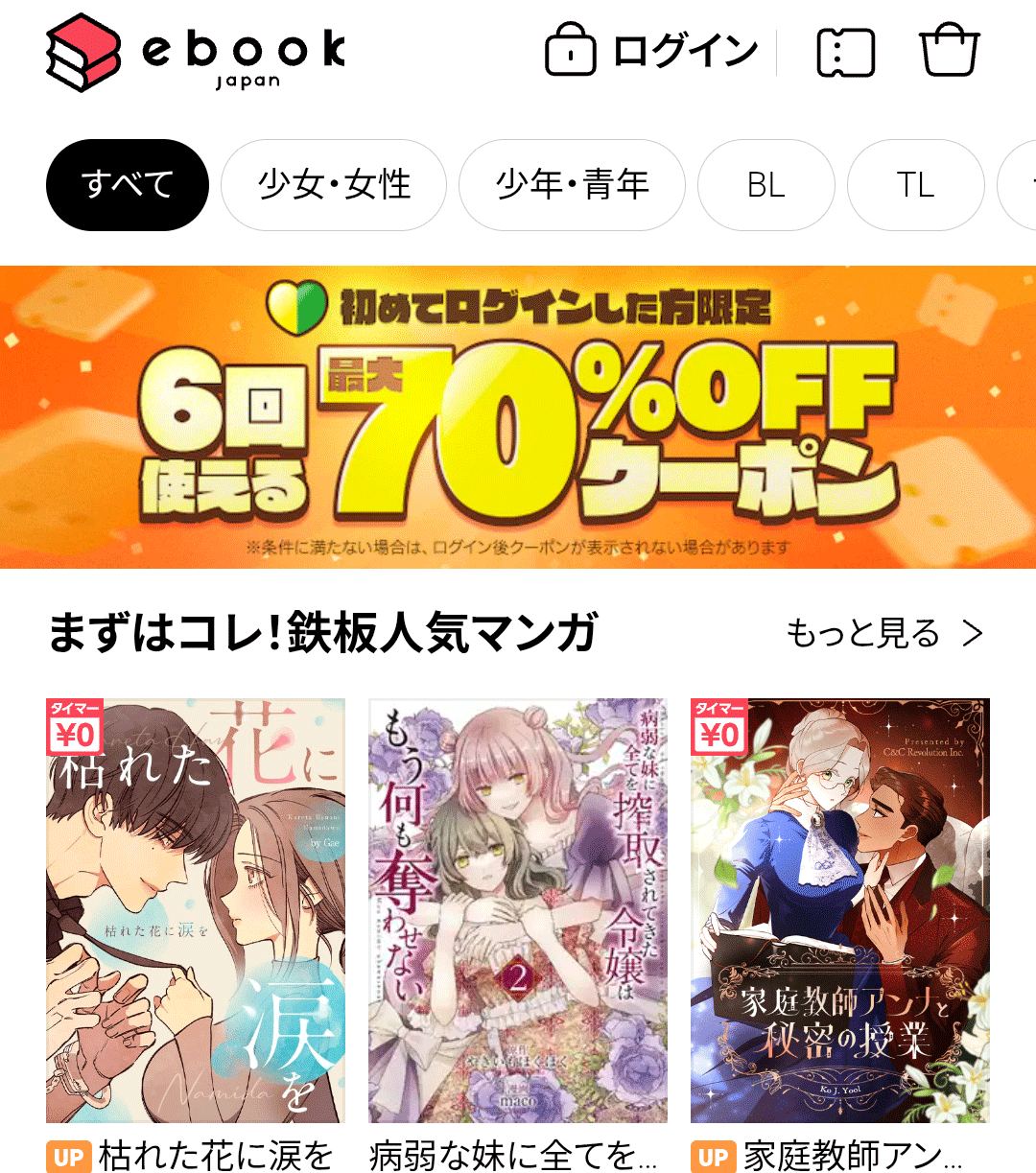Screen dimensions: 1036x1173
Task: Open 病弱な妹に全てを manga card
Action: pyautogui.click(x=518, y=911)
